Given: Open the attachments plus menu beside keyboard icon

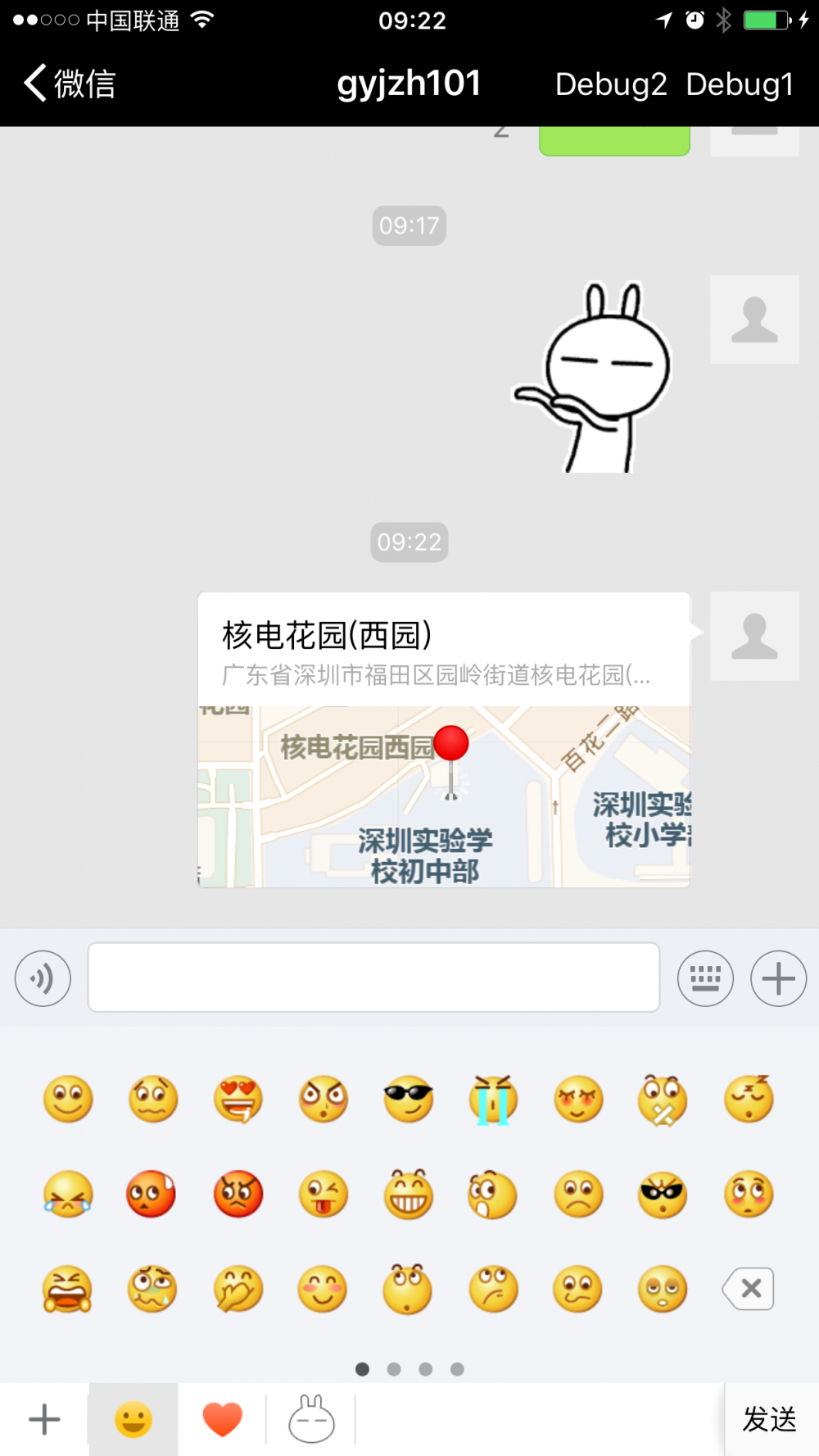Looking at the screenshot, I should 778,978.
